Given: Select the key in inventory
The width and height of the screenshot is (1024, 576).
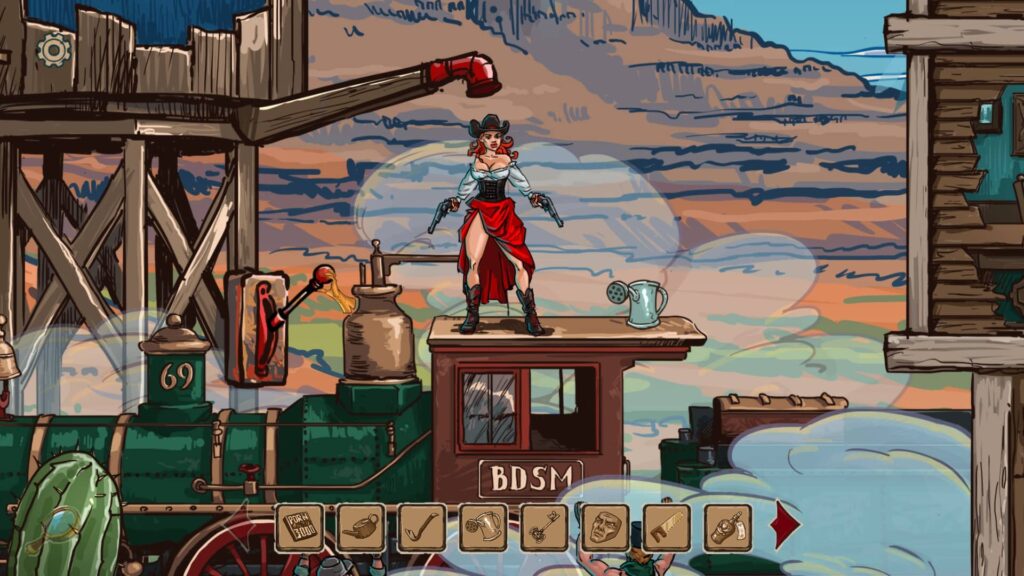Looking at the screenshot, I should [544, 527].
